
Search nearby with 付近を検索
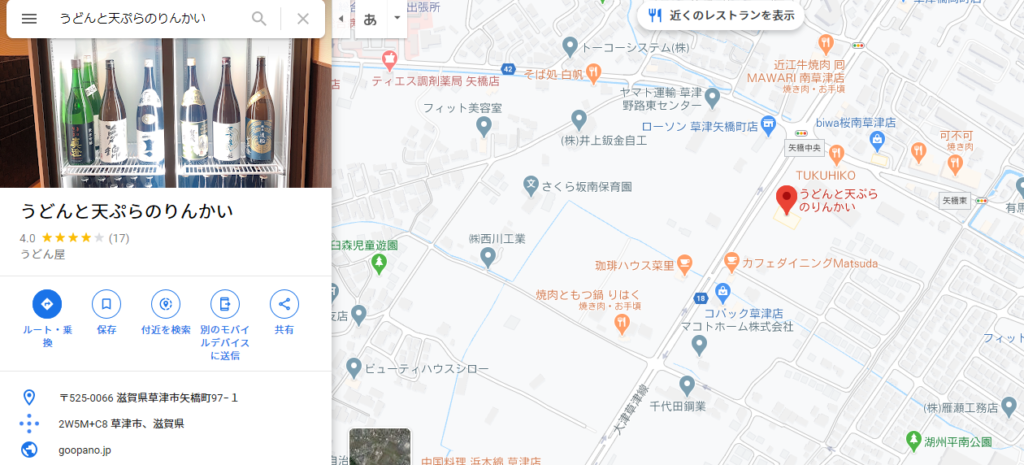click(x=165, y=303)
